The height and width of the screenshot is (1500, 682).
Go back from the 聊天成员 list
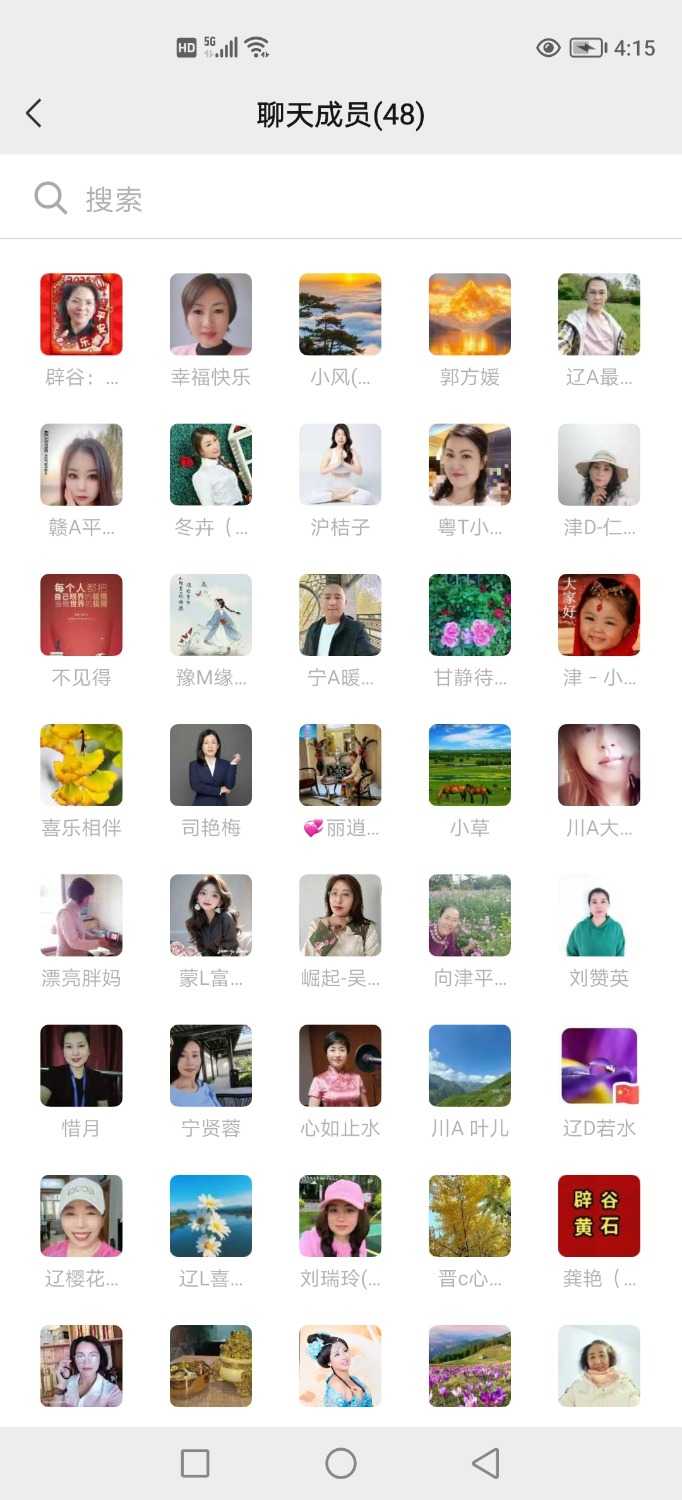coord(34,114)
